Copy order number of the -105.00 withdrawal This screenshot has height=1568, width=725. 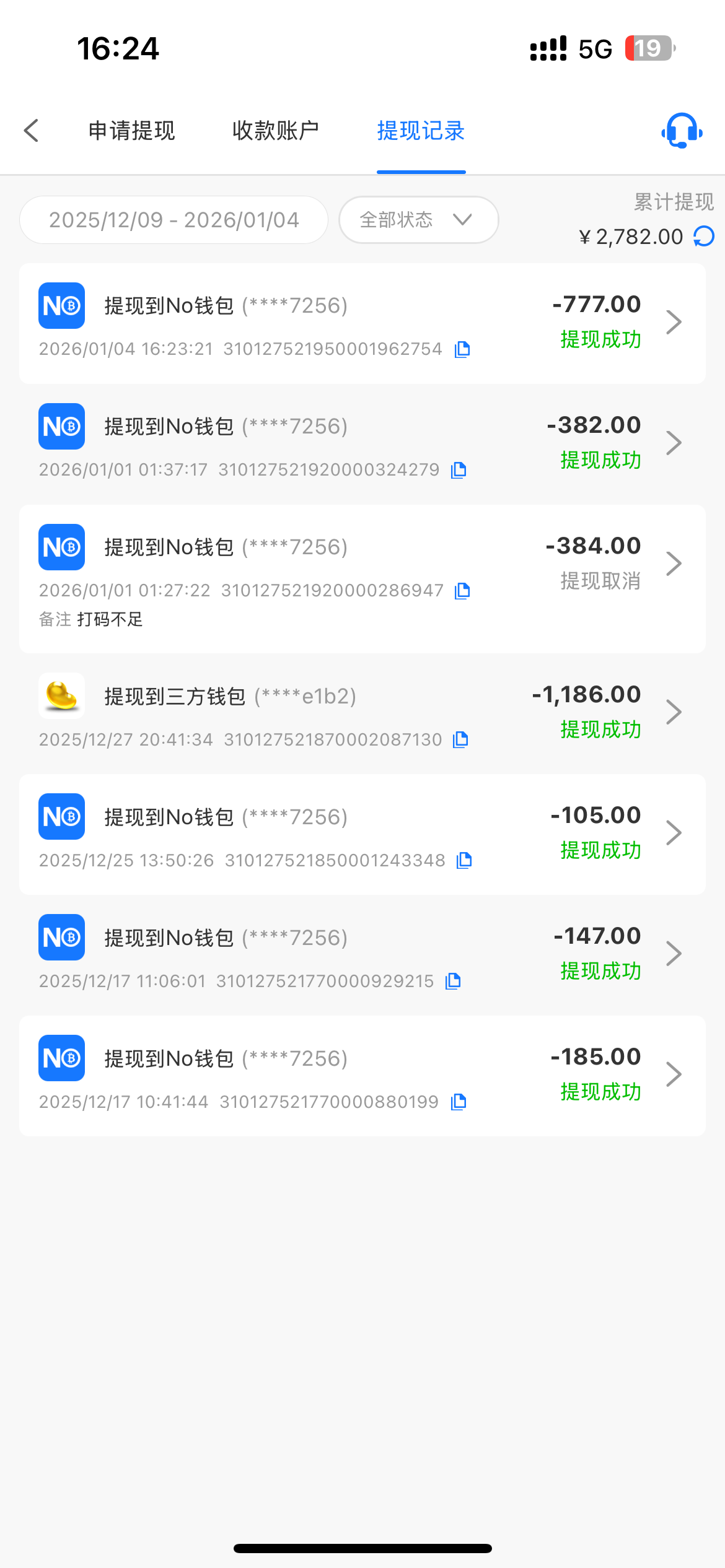[464, 860]
